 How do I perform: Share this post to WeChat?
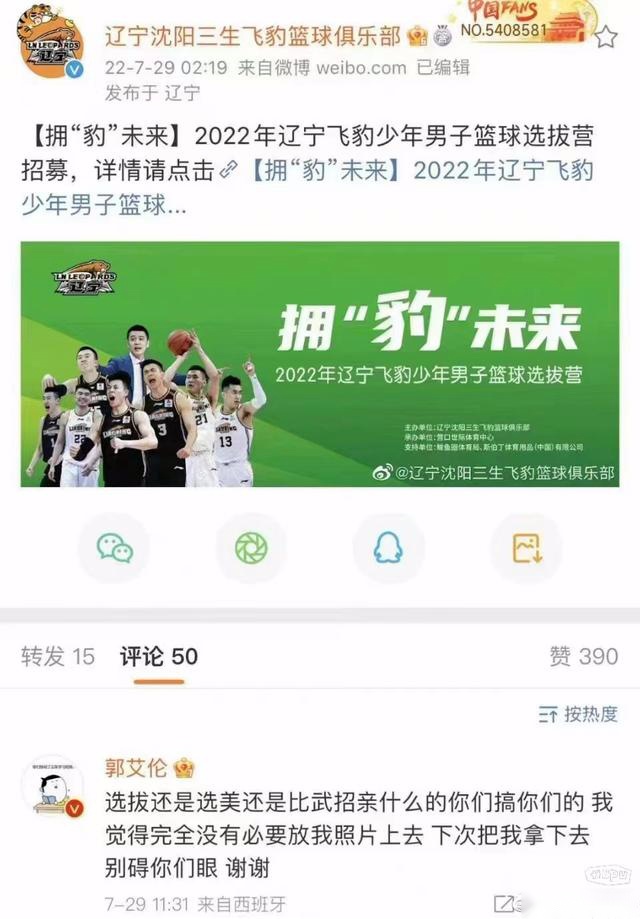pos(114,547)
